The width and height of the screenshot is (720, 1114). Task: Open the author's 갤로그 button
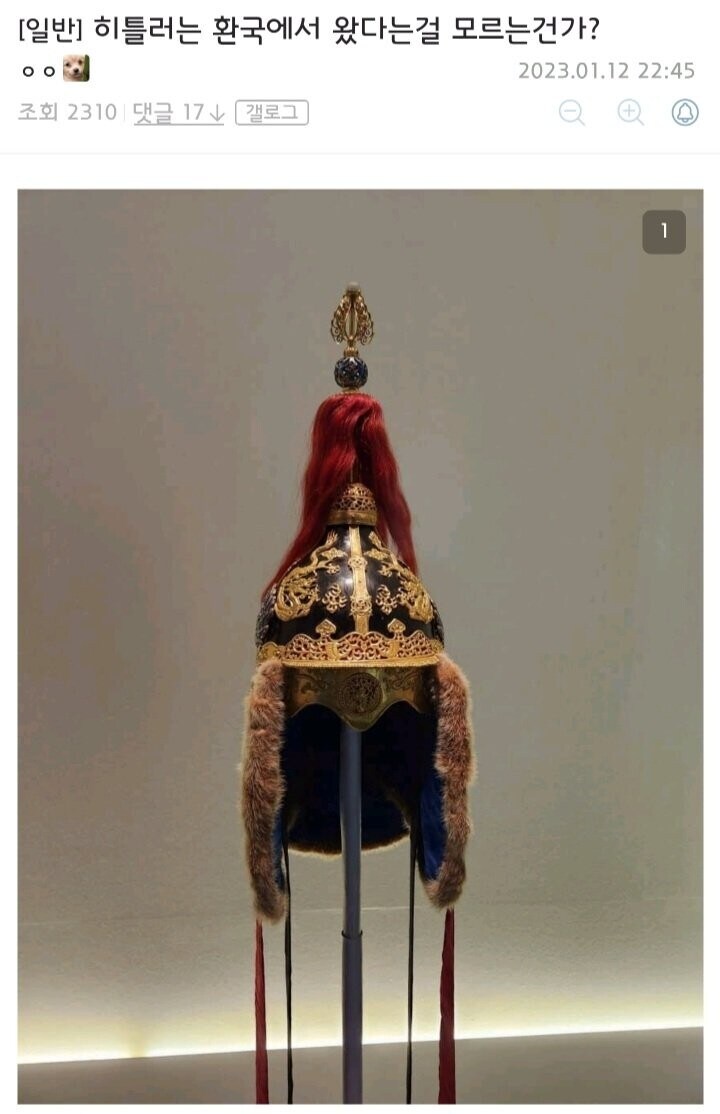click(272, 113)
